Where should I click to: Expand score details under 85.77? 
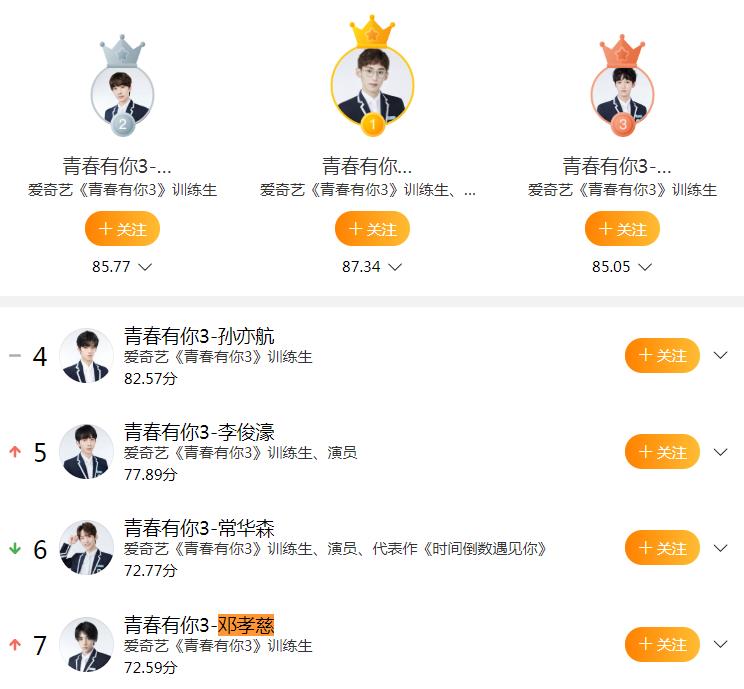tap(145, 267)
